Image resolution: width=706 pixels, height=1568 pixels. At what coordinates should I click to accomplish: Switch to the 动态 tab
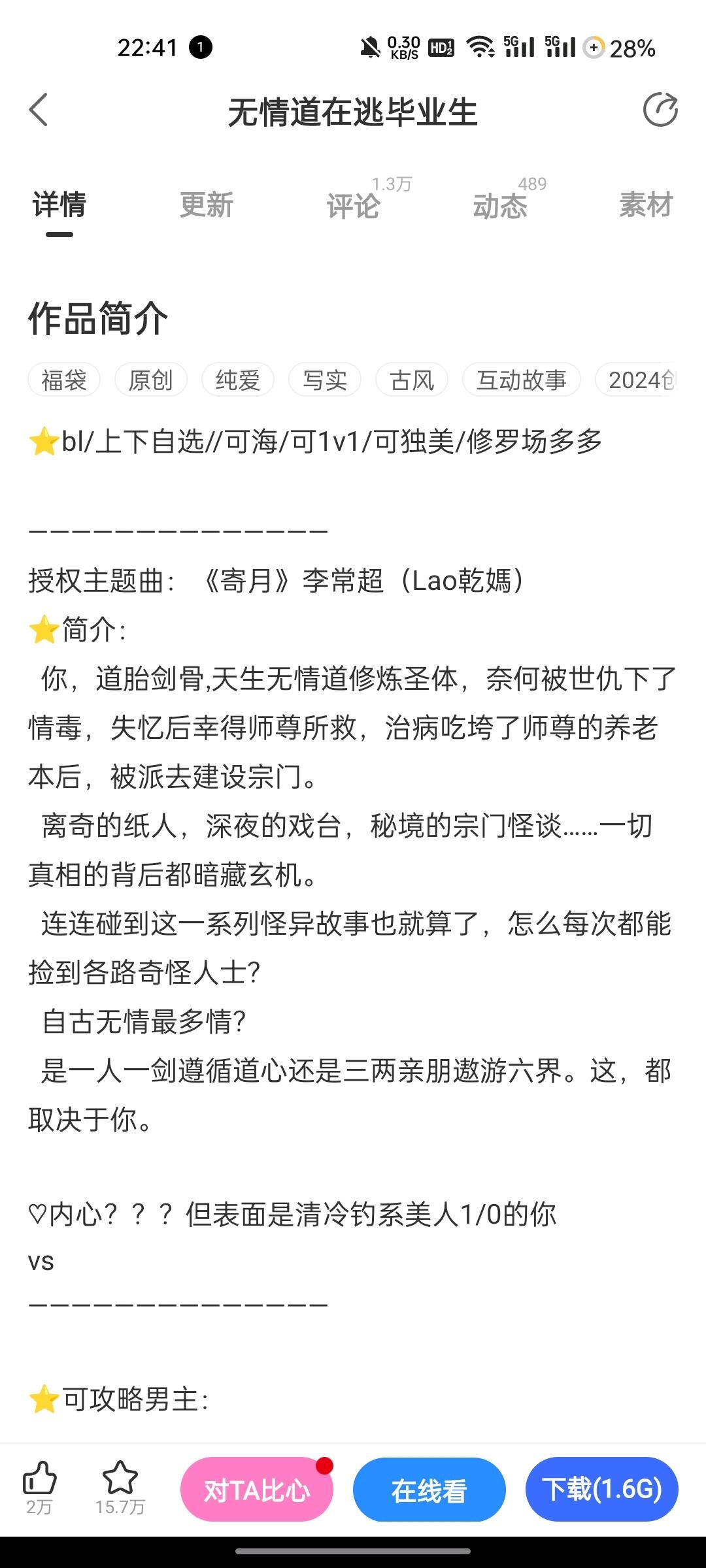[x=500, y=205]
